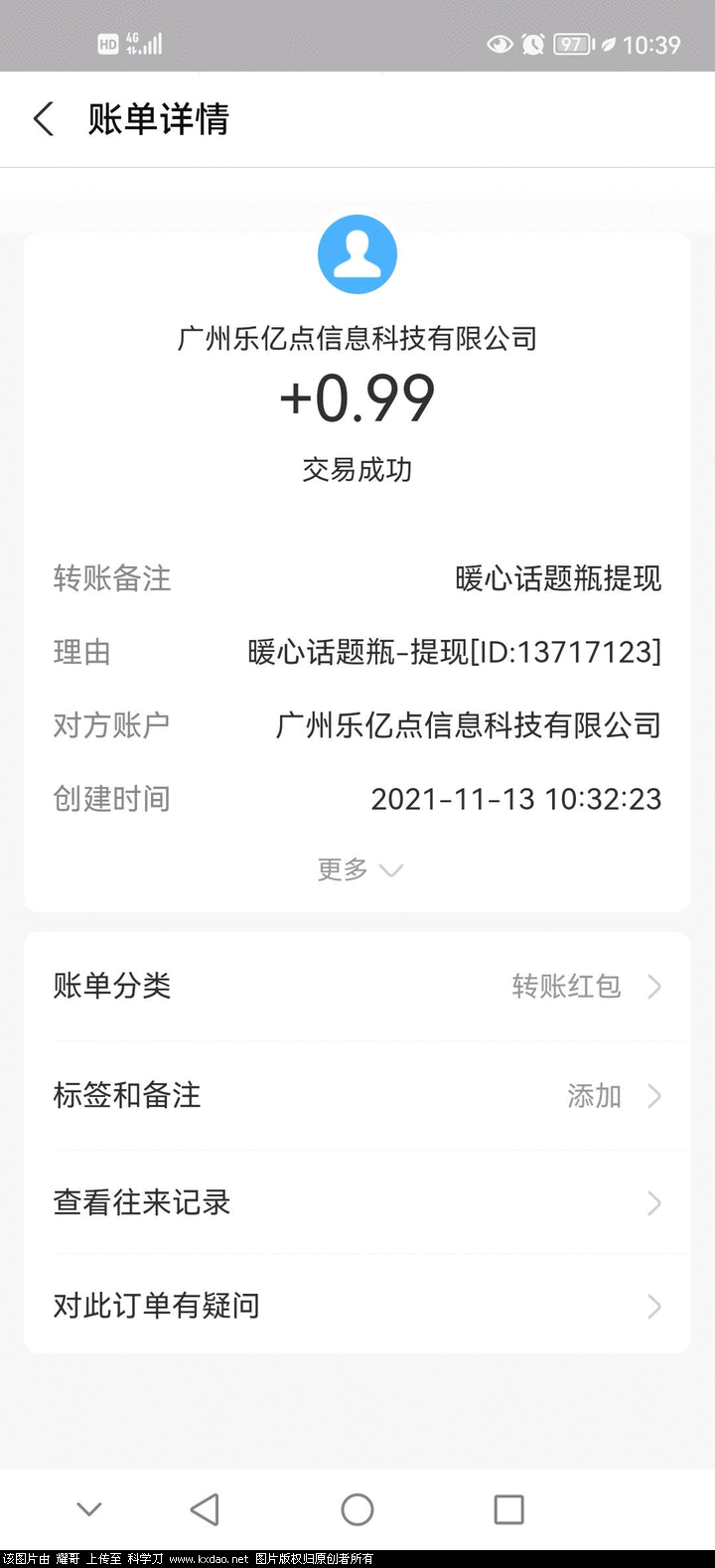
Task: Tap the system home button
Action: click(x=357, y=1509)
